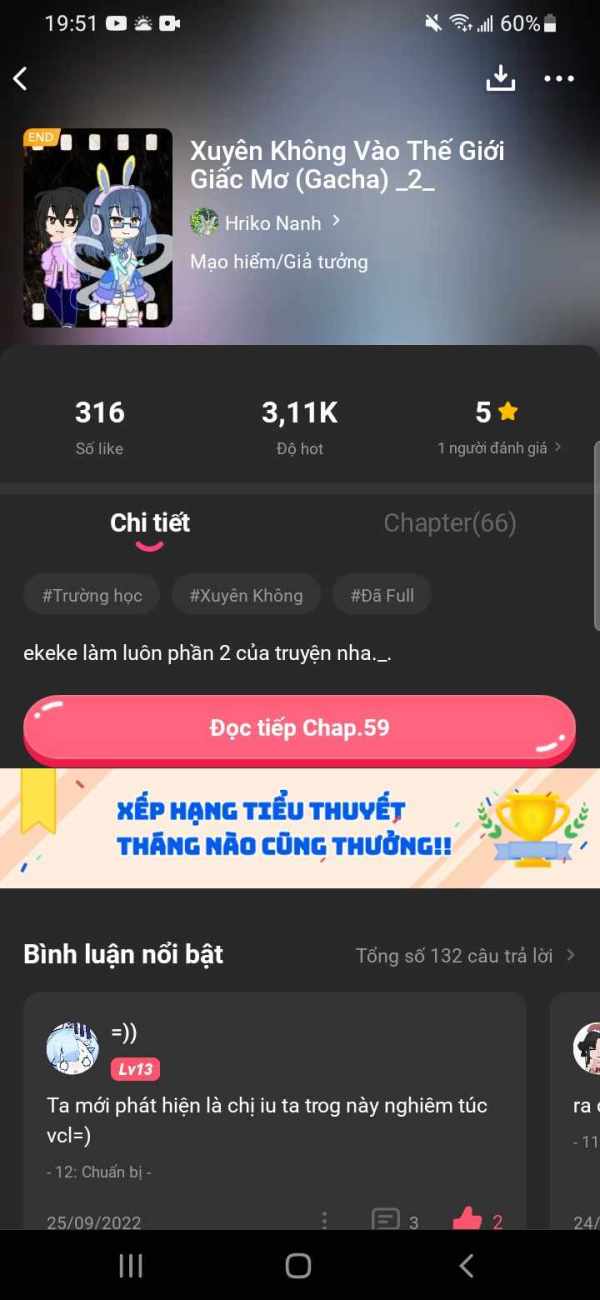Open system recent apps
Image resolution: width=600 pixels, height=1300 pixels.
point(131,1265)
